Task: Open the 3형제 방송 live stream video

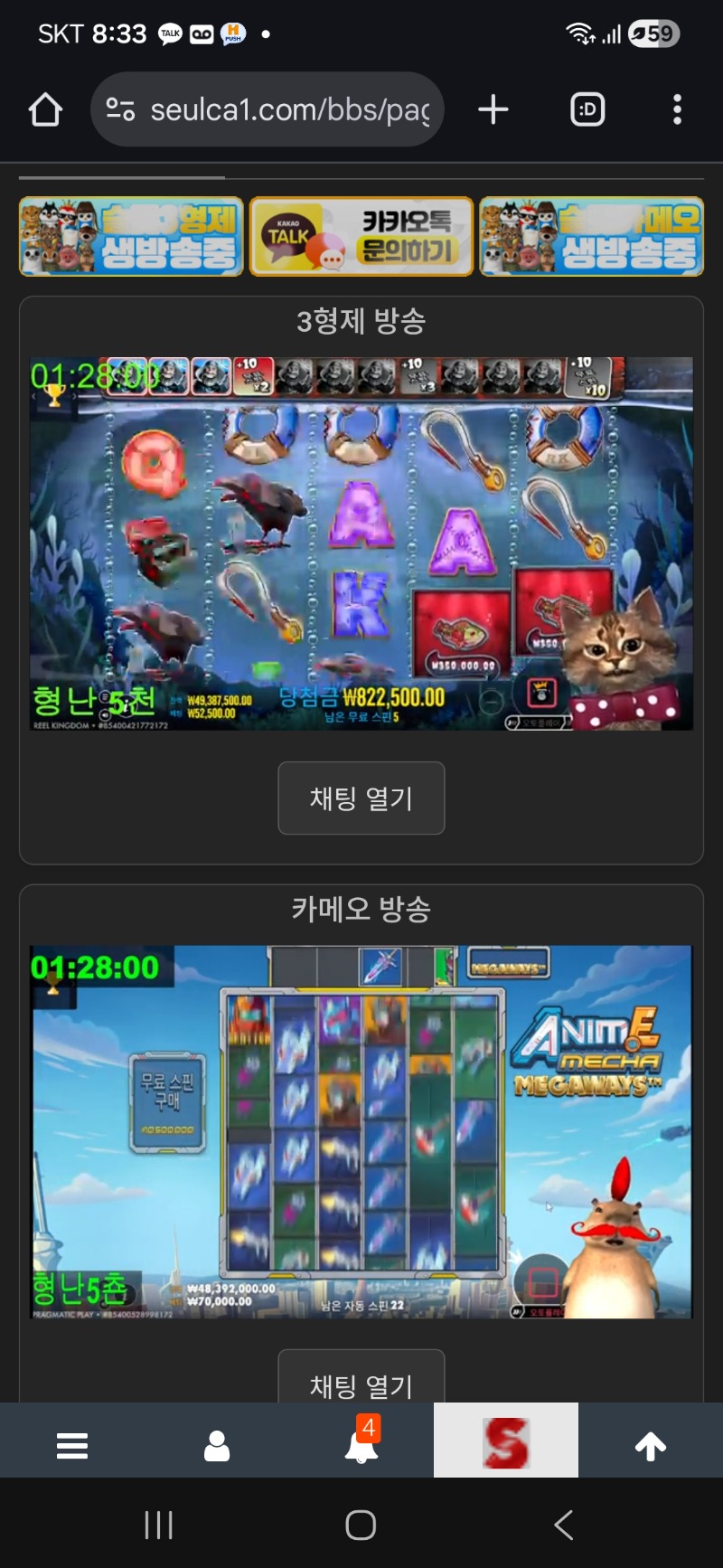Action: 361,543
